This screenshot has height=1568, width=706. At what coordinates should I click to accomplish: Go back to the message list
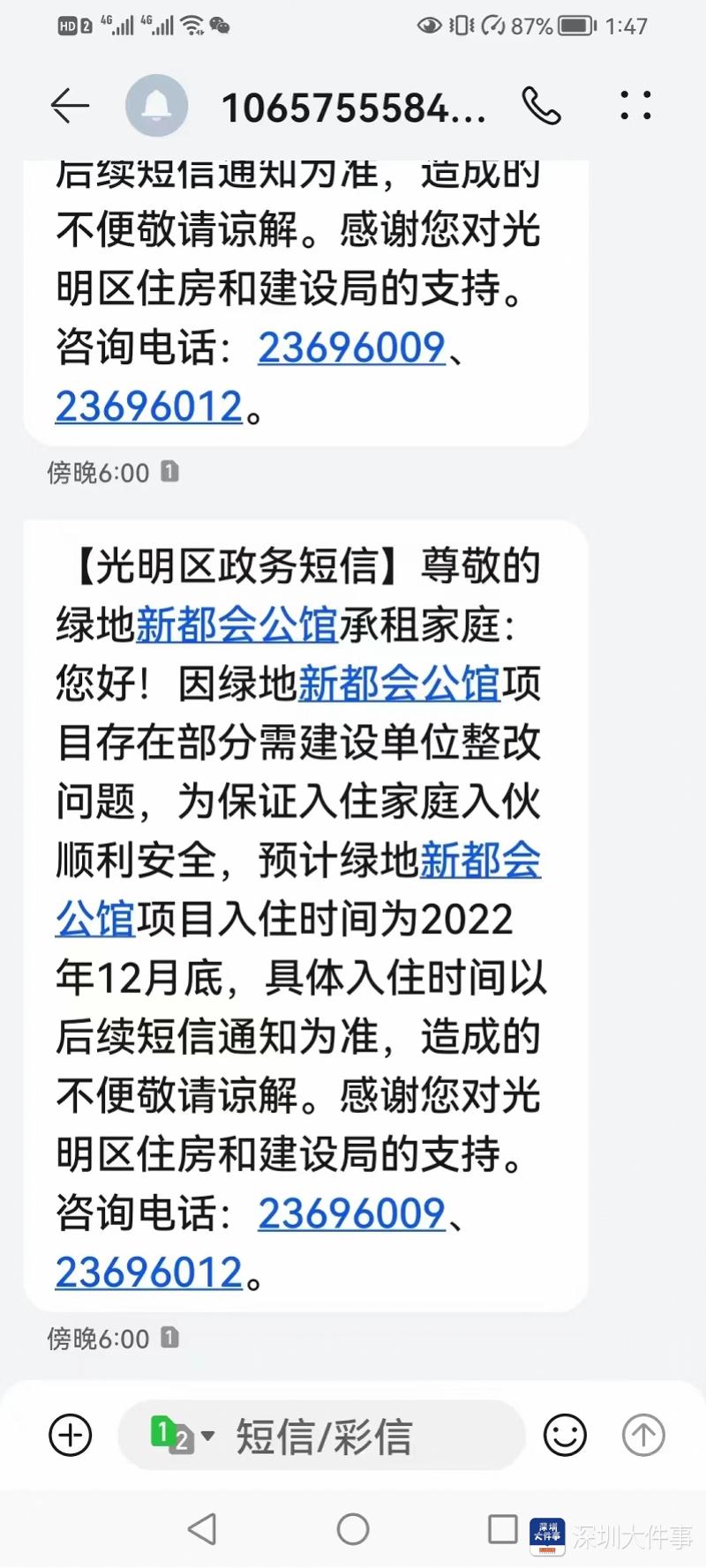click(x=70, y=107)
